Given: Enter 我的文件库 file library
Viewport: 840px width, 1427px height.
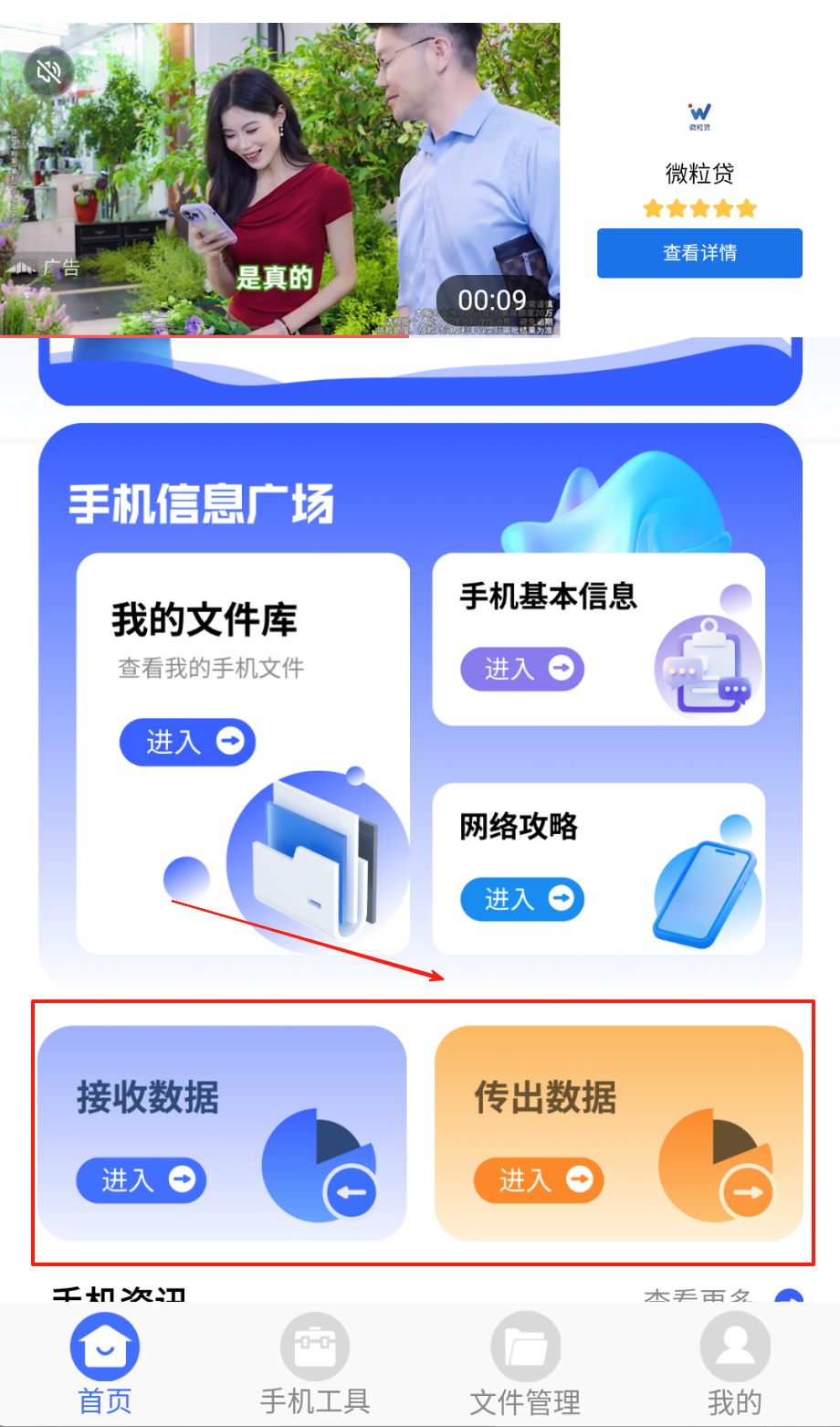Looking at the screenshot, I should tap(187, 742).
